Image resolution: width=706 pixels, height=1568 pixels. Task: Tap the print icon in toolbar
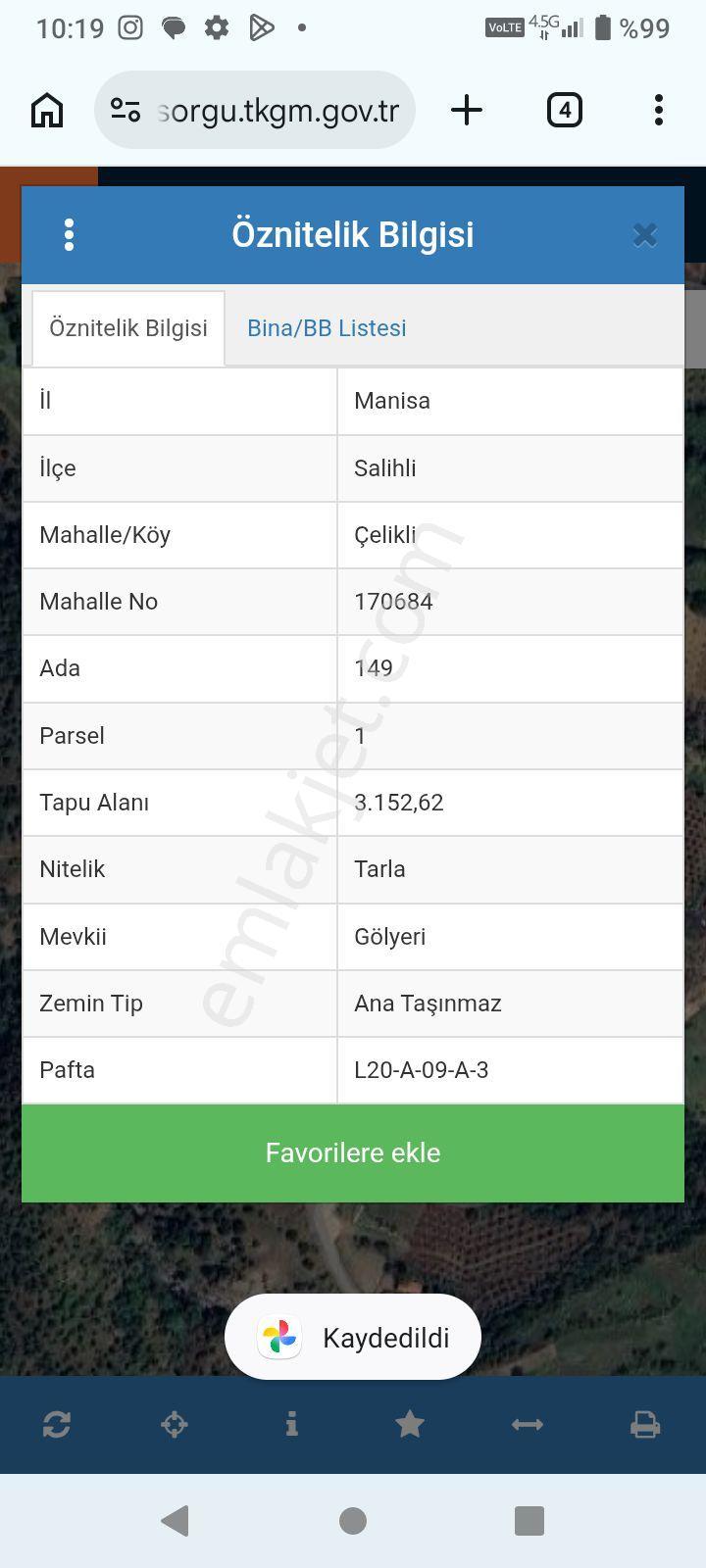645,1424
